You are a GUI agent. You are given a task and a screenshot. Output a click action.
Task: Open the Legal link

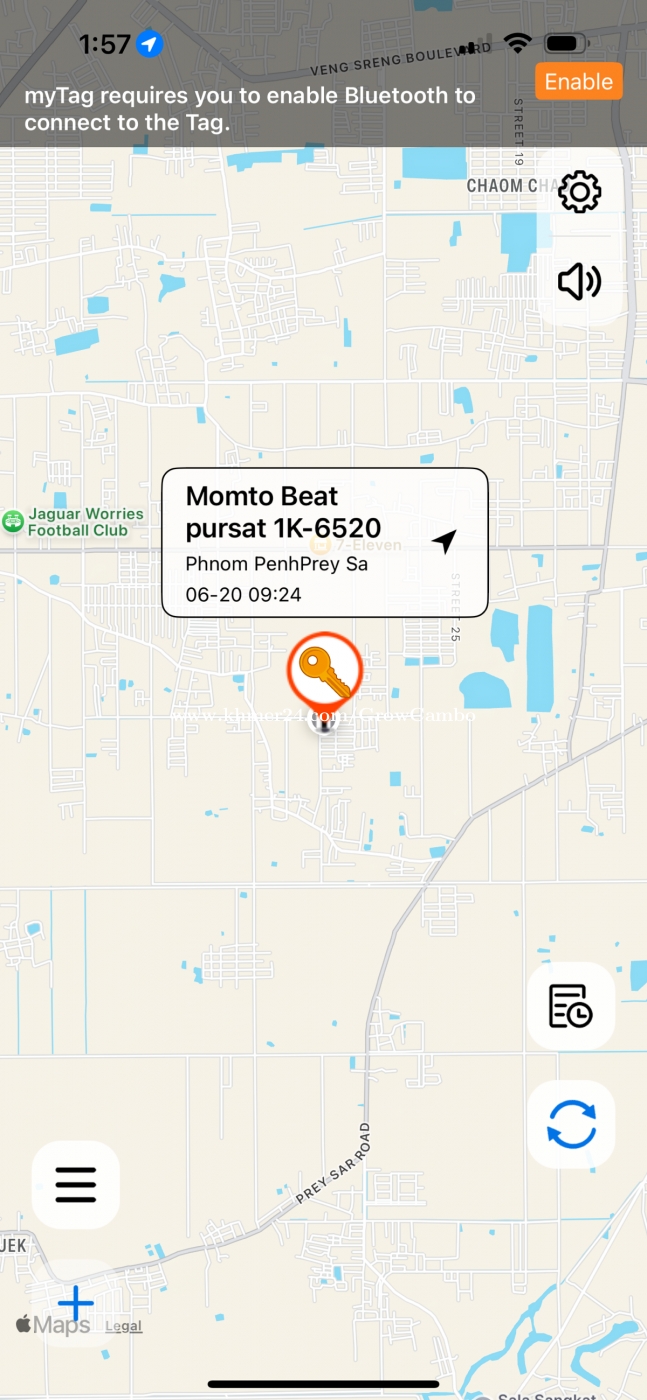123,1326
